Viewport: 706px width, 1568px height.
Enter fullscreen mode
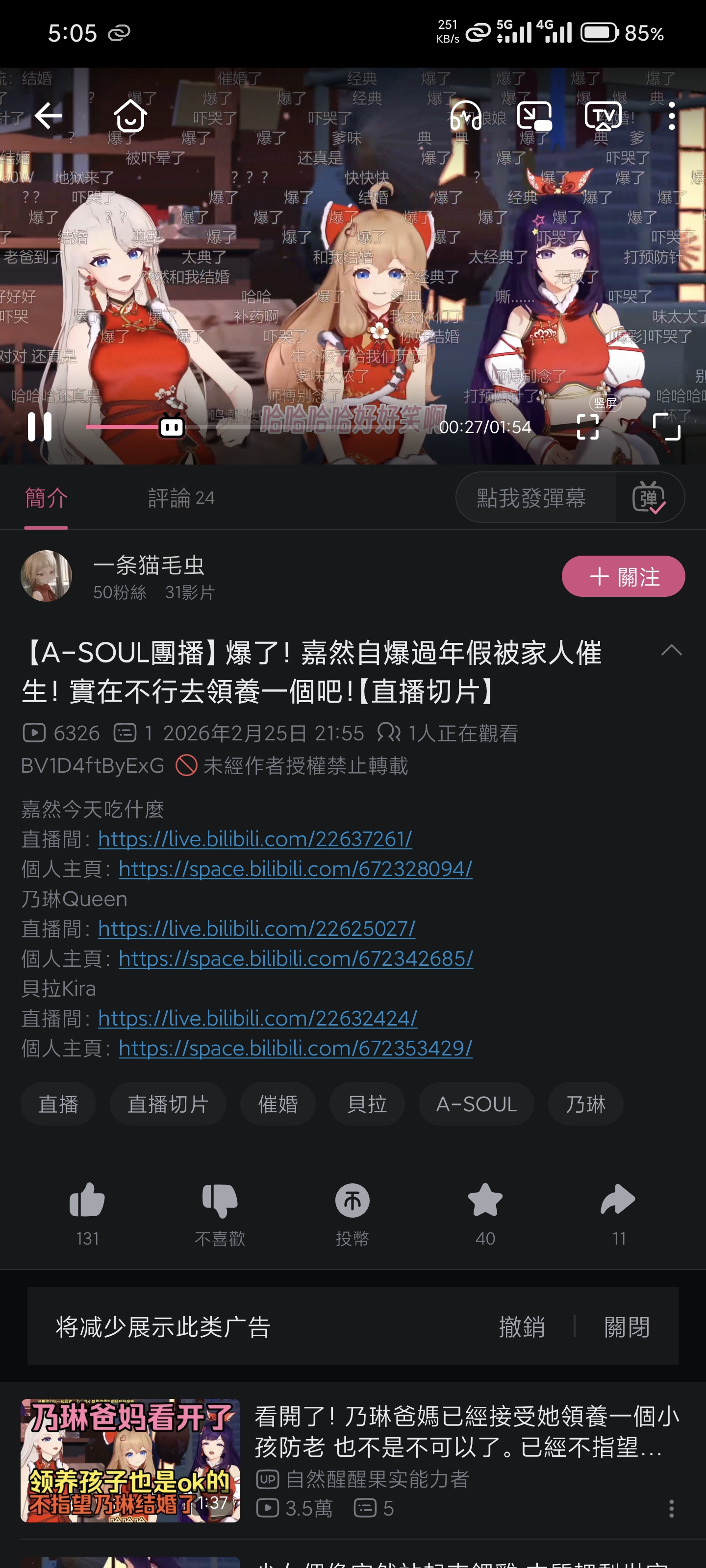666,427
